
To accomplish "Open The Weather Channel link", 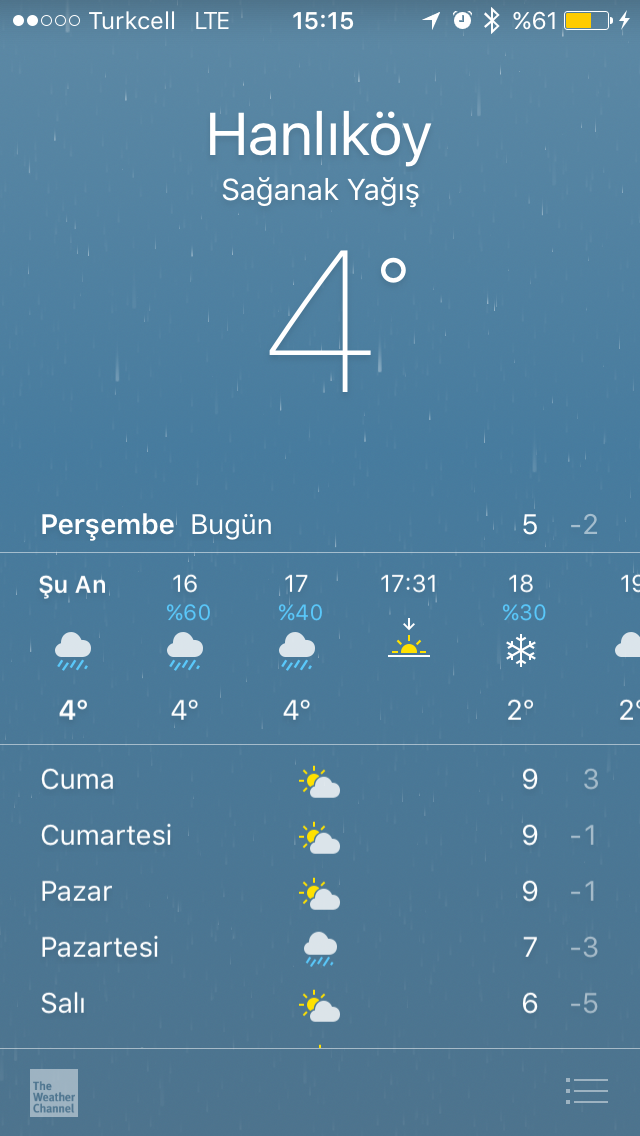I will click(x=54, y=1093).
